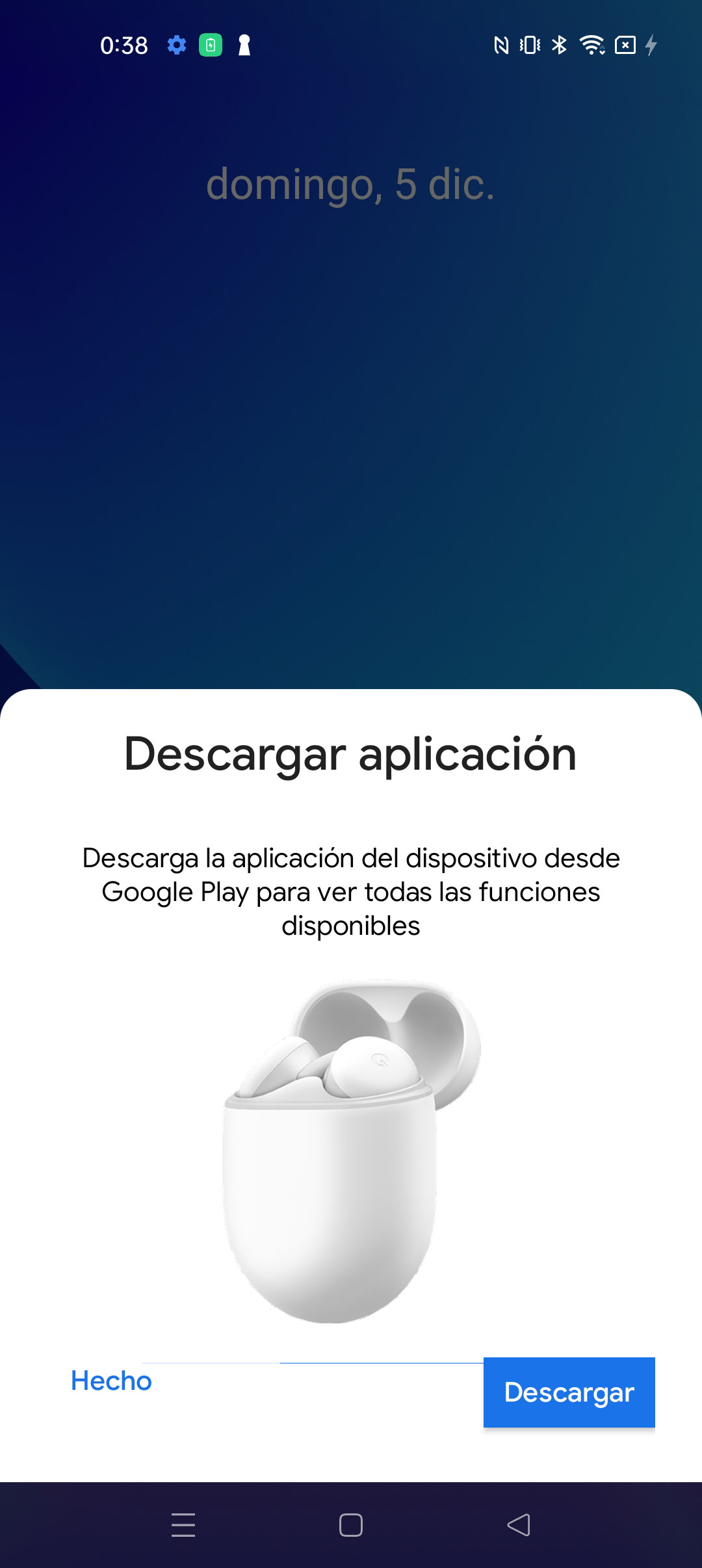Go back using the navigation bar
This screenshot has width=702, height=1568.
519,1525
